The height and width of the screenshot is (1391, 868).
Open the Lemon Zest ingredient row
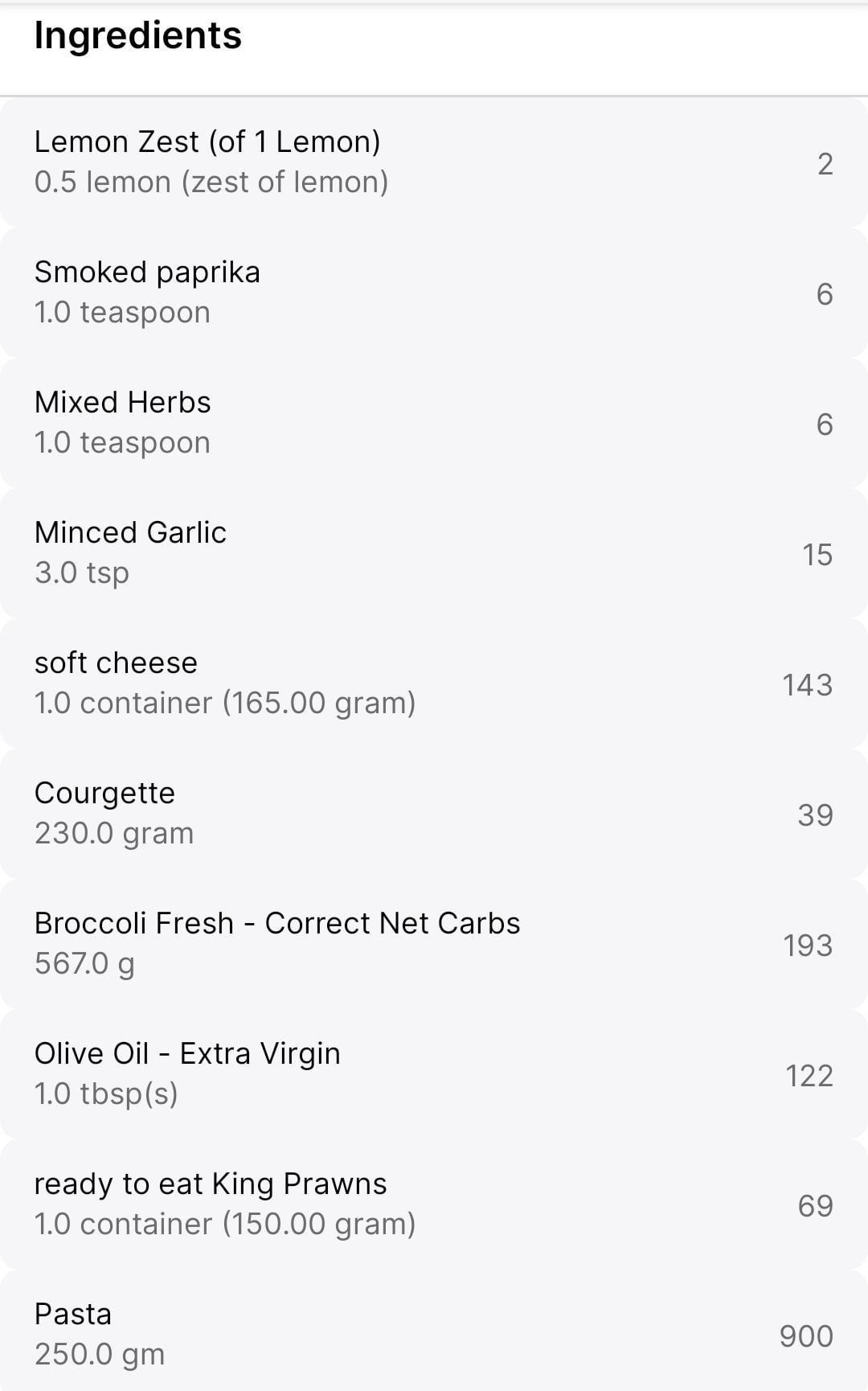click(x=434, y=162)
